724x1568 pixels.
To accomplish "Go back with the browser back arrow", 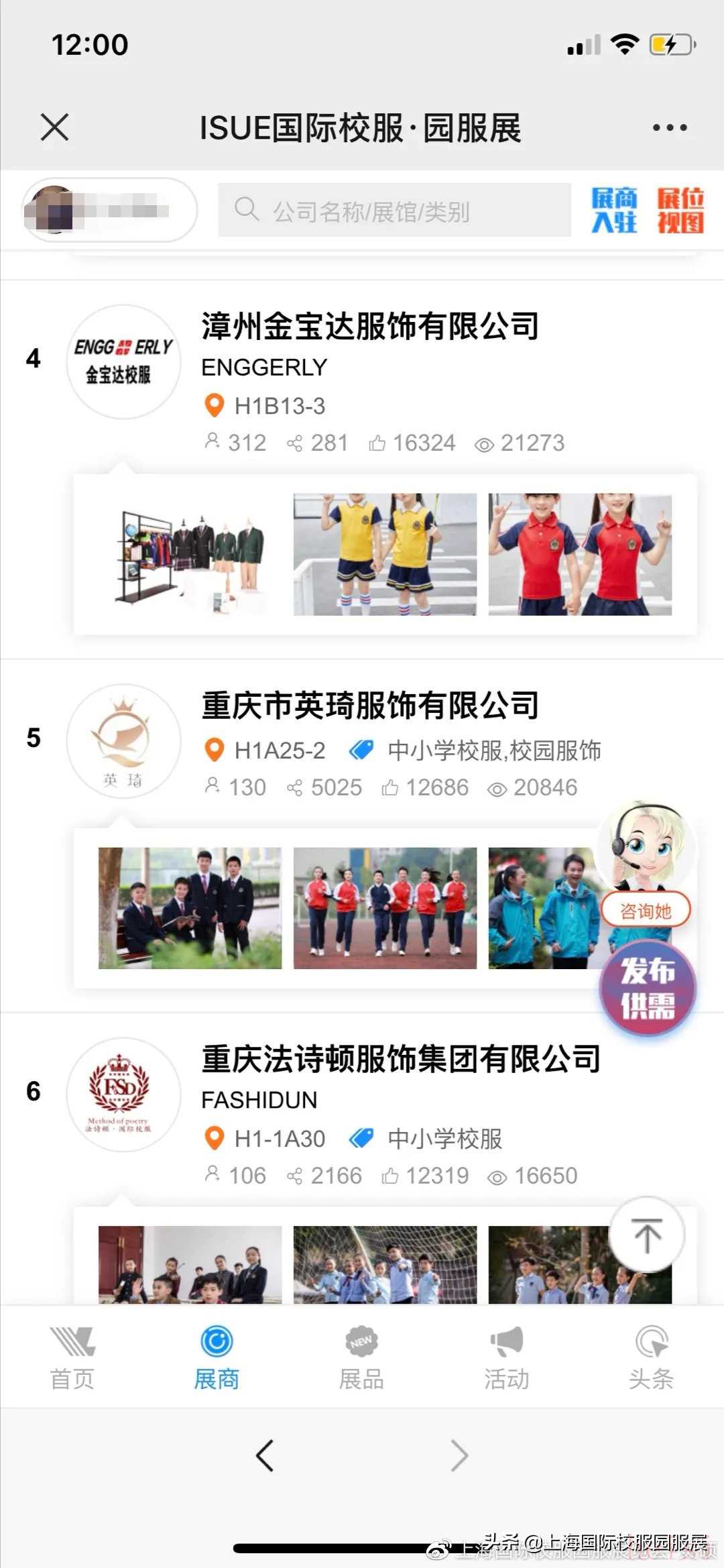I will click(265, 1455).
